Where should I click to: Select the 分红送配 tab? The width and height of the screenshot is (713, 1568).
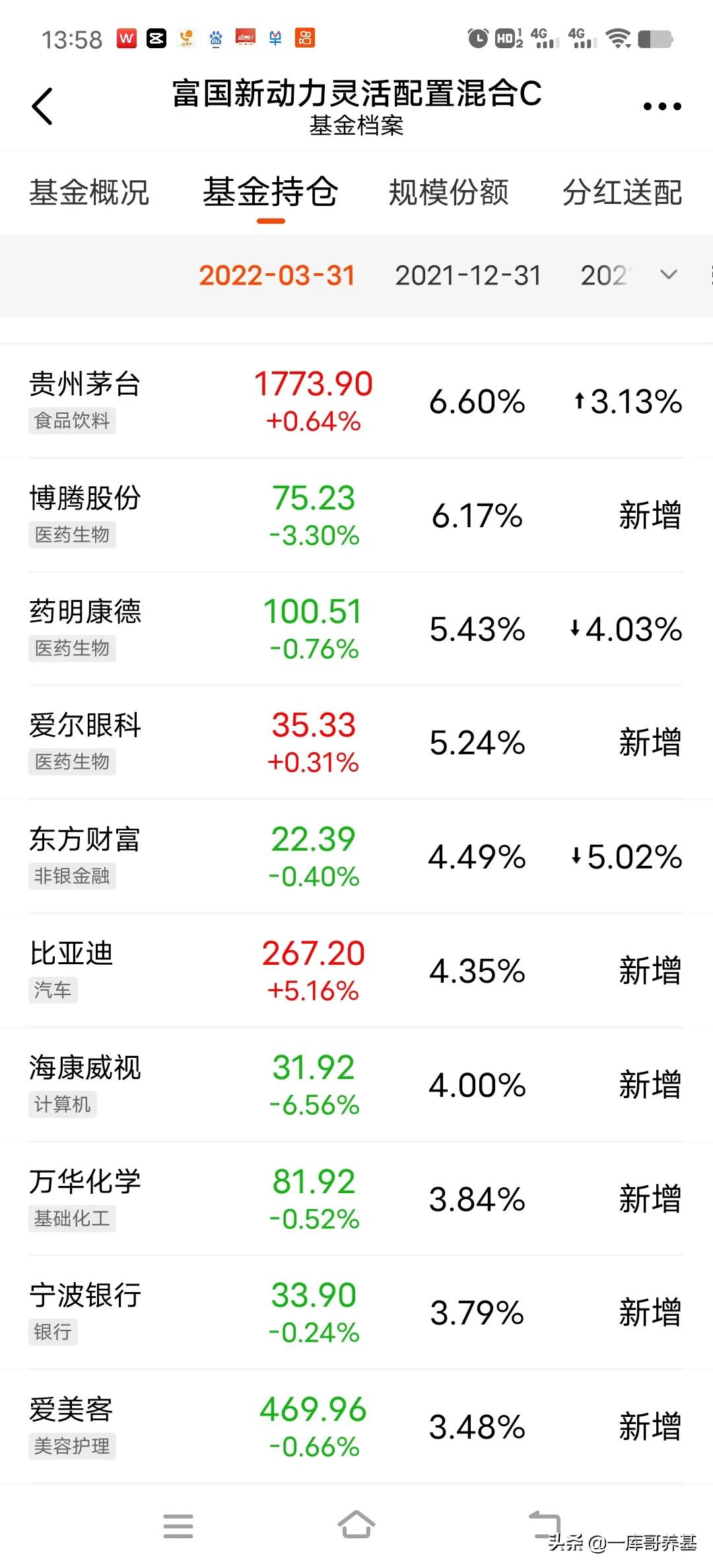(621, 193)
